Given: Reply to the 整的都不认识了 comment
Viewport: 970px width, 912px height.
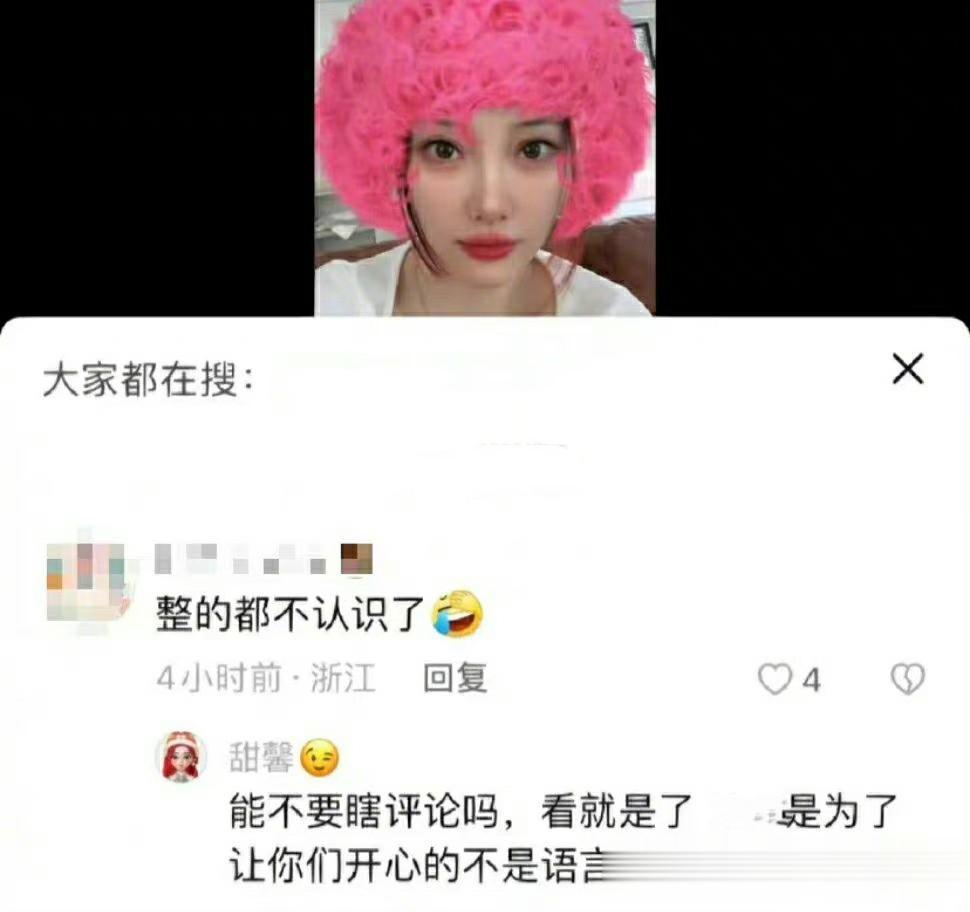Looking at the screenshot, I should tap(455, 679).
